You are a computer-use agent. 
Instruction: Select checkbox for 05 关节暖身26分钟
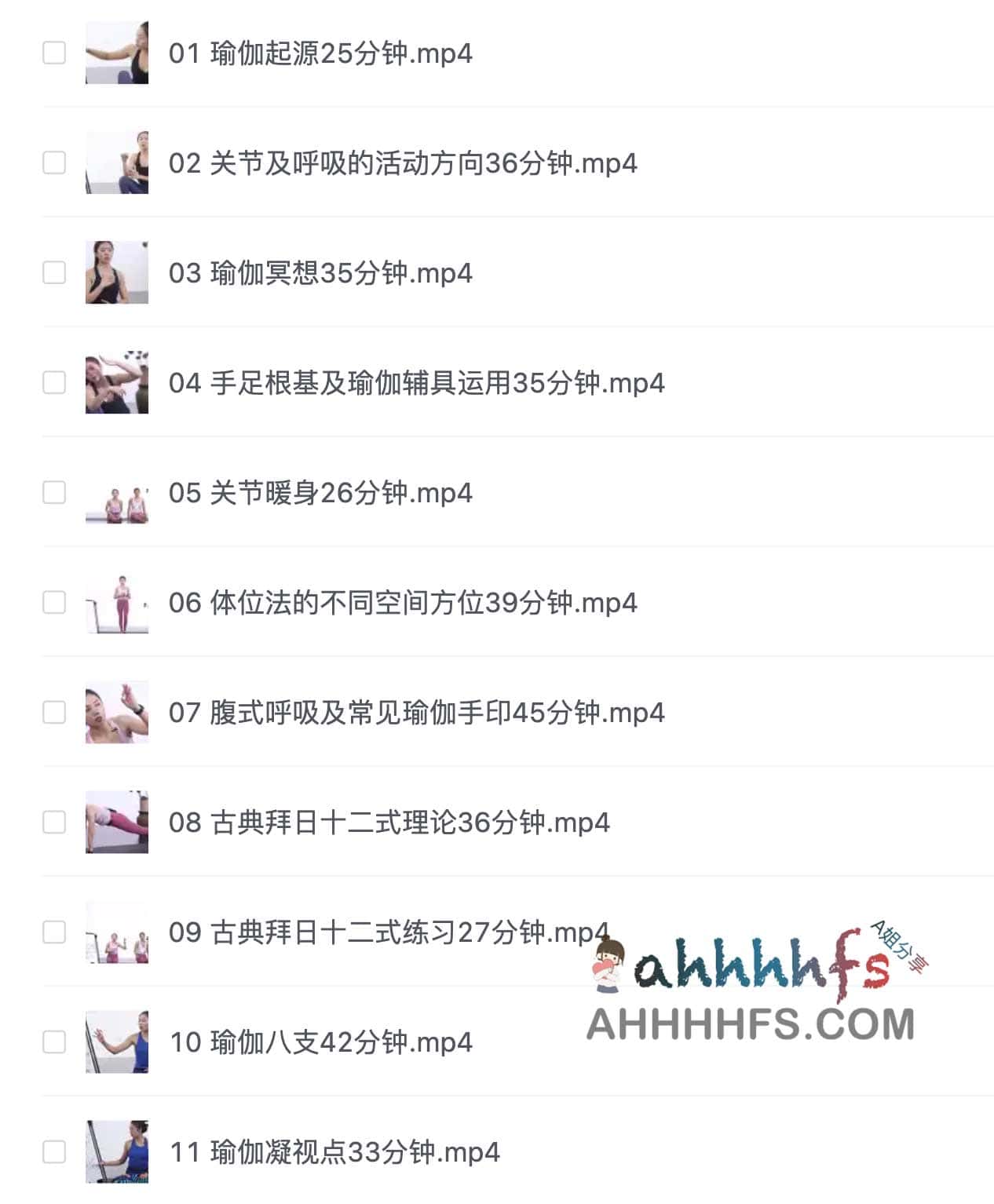(54, 492)
